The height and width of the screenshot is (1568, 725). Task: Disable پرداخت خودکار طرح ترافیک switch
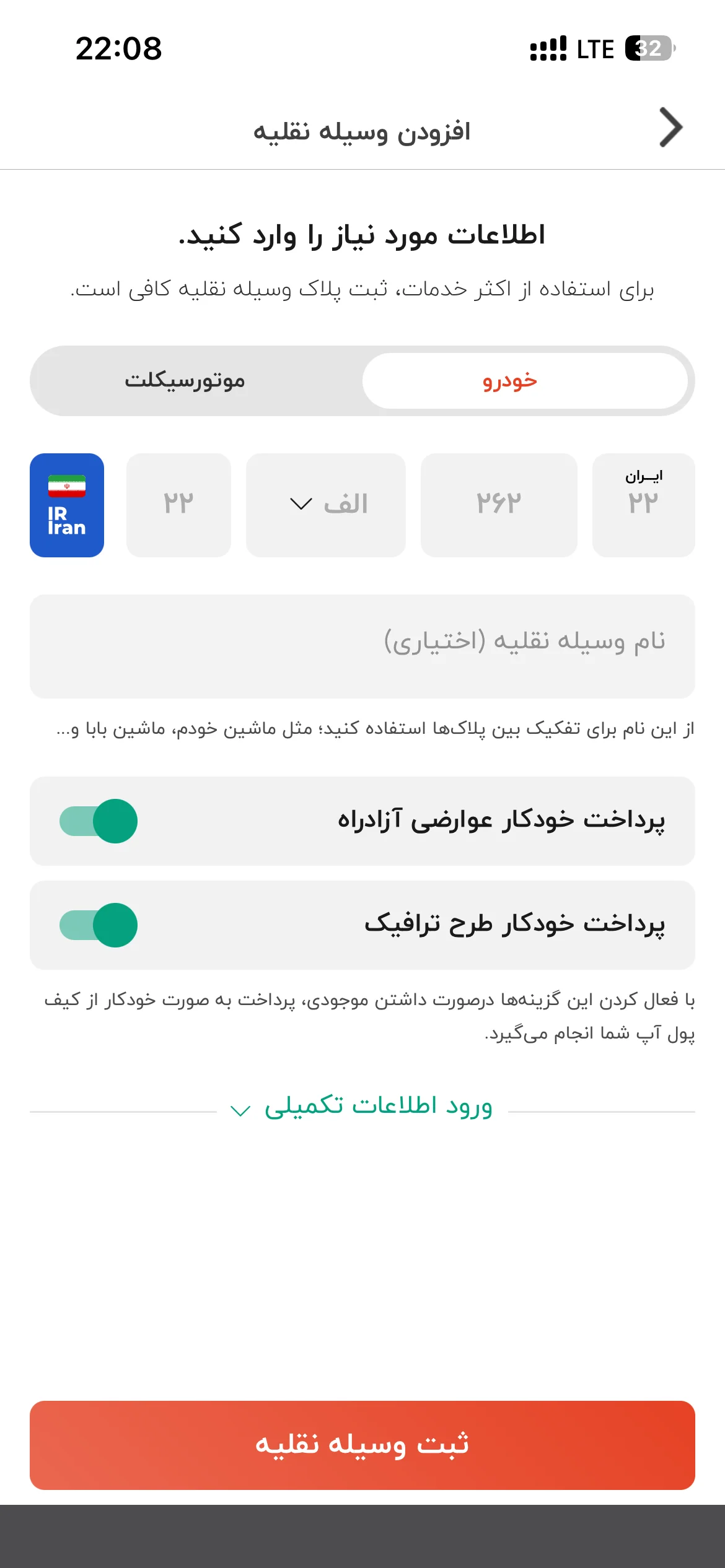click(x=99, y=925)
